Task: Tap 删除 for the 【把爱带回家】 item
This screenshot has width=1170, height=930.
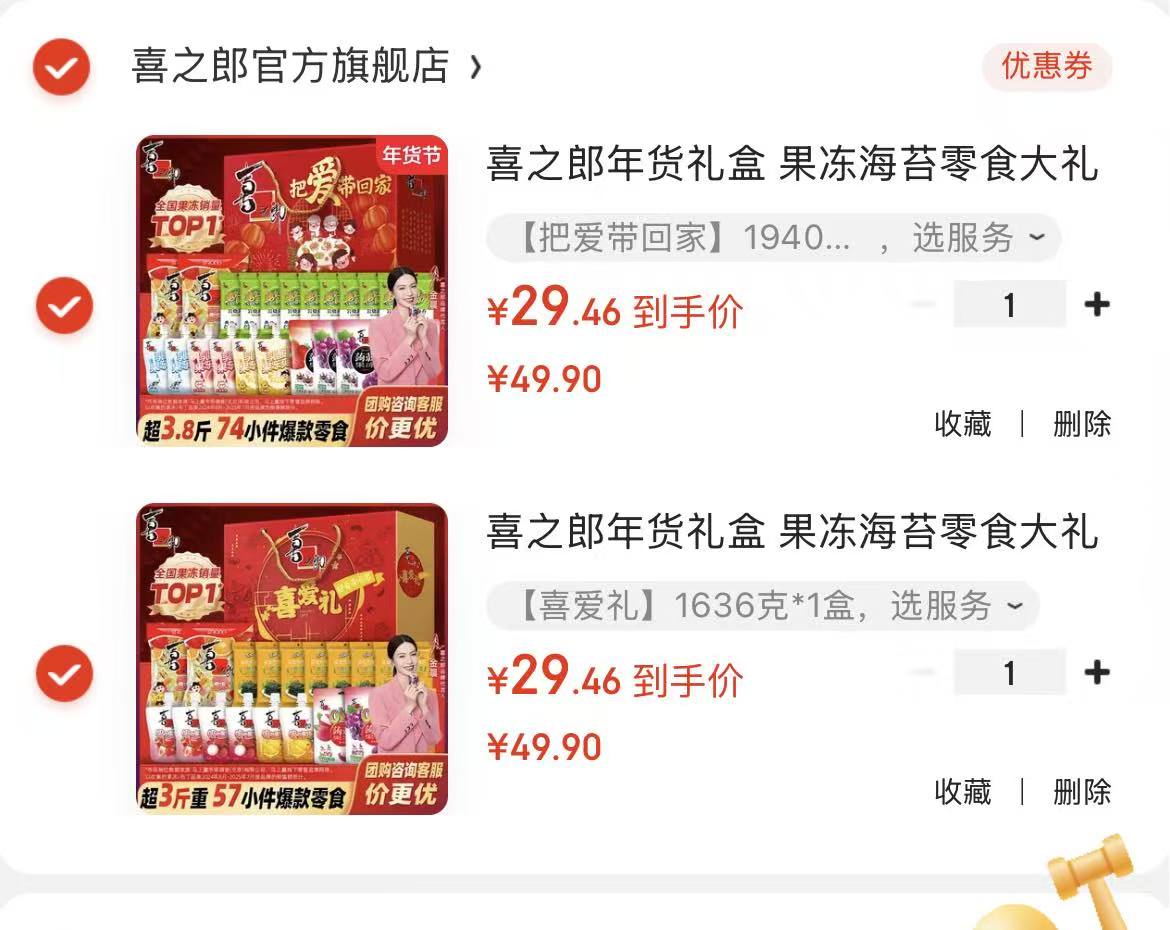Action: [1082, 424]
